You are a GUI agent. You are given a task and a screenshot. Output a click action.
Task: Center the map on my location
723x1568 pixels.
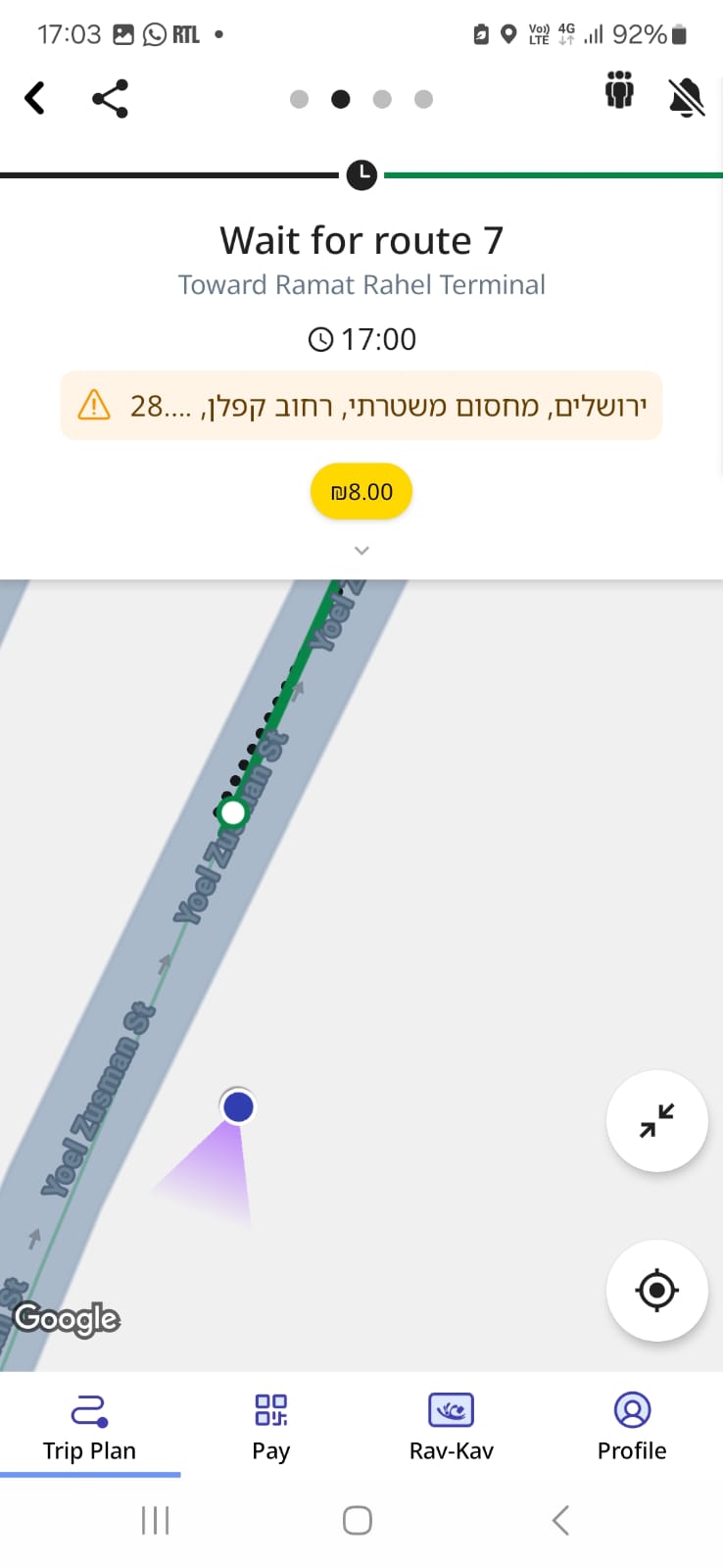[x=656, y=1290]
